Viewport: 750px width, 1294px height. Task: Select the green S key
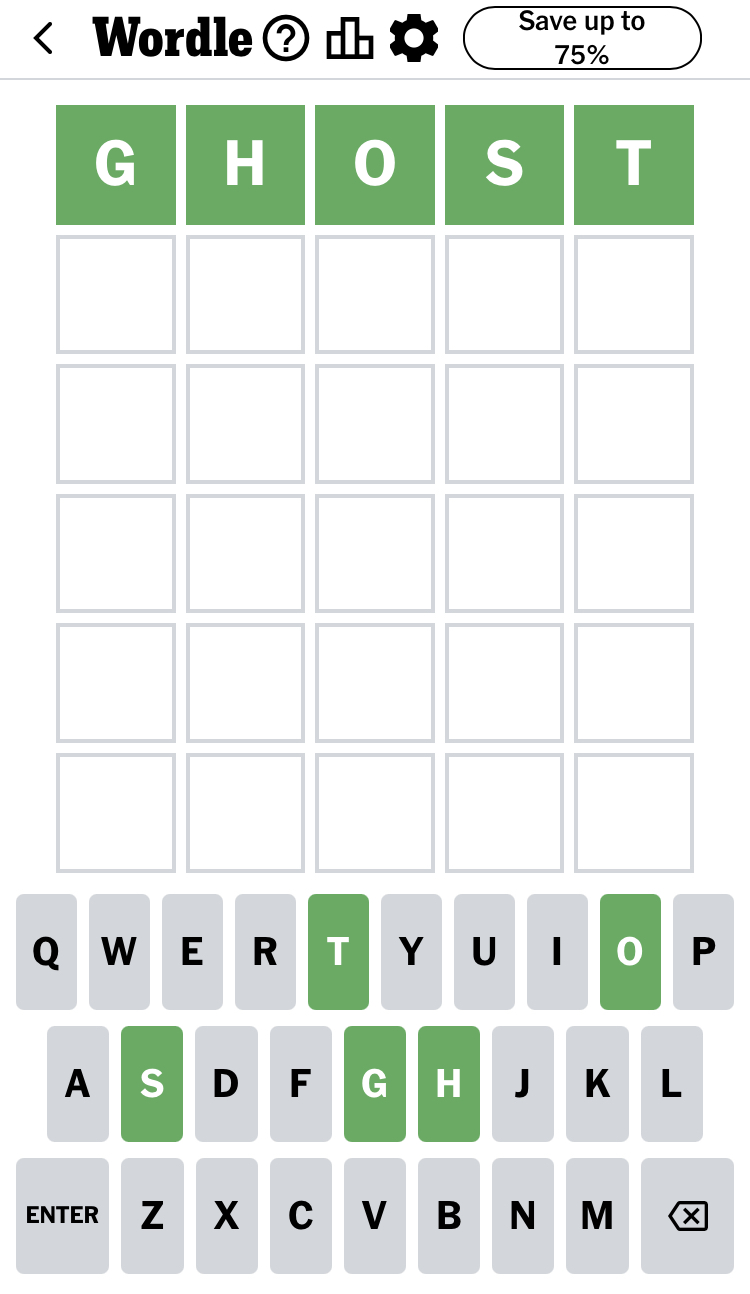[x=152, y=1084]
